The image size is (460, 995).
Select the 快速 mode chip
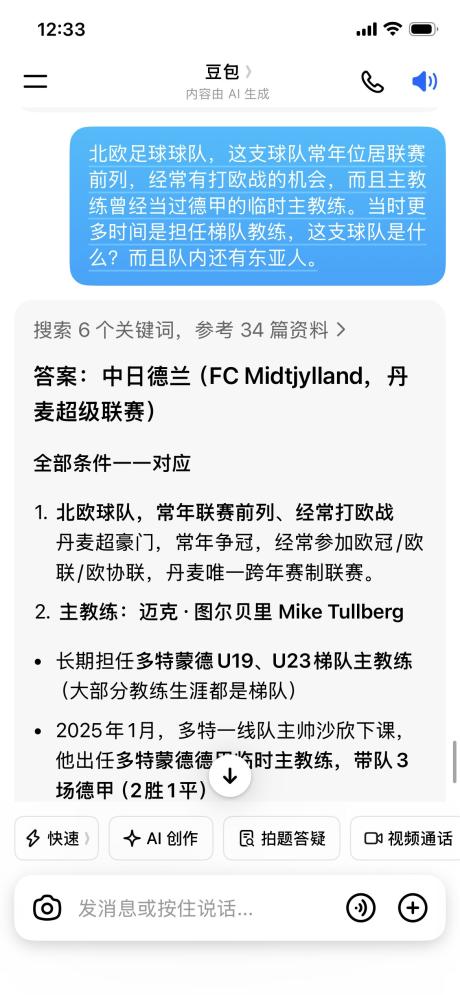tap(56, 838)
